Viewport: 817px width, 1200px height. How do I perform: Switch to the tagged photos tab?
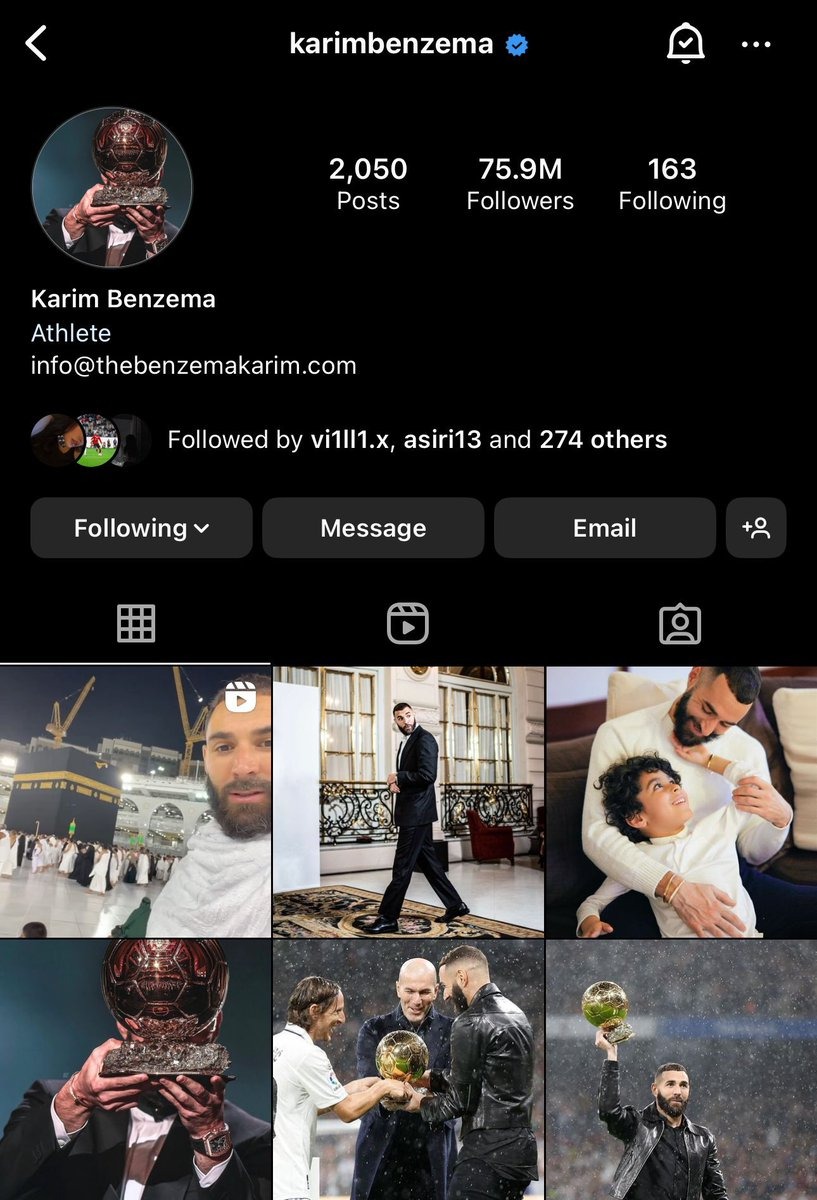coord(680,624)
